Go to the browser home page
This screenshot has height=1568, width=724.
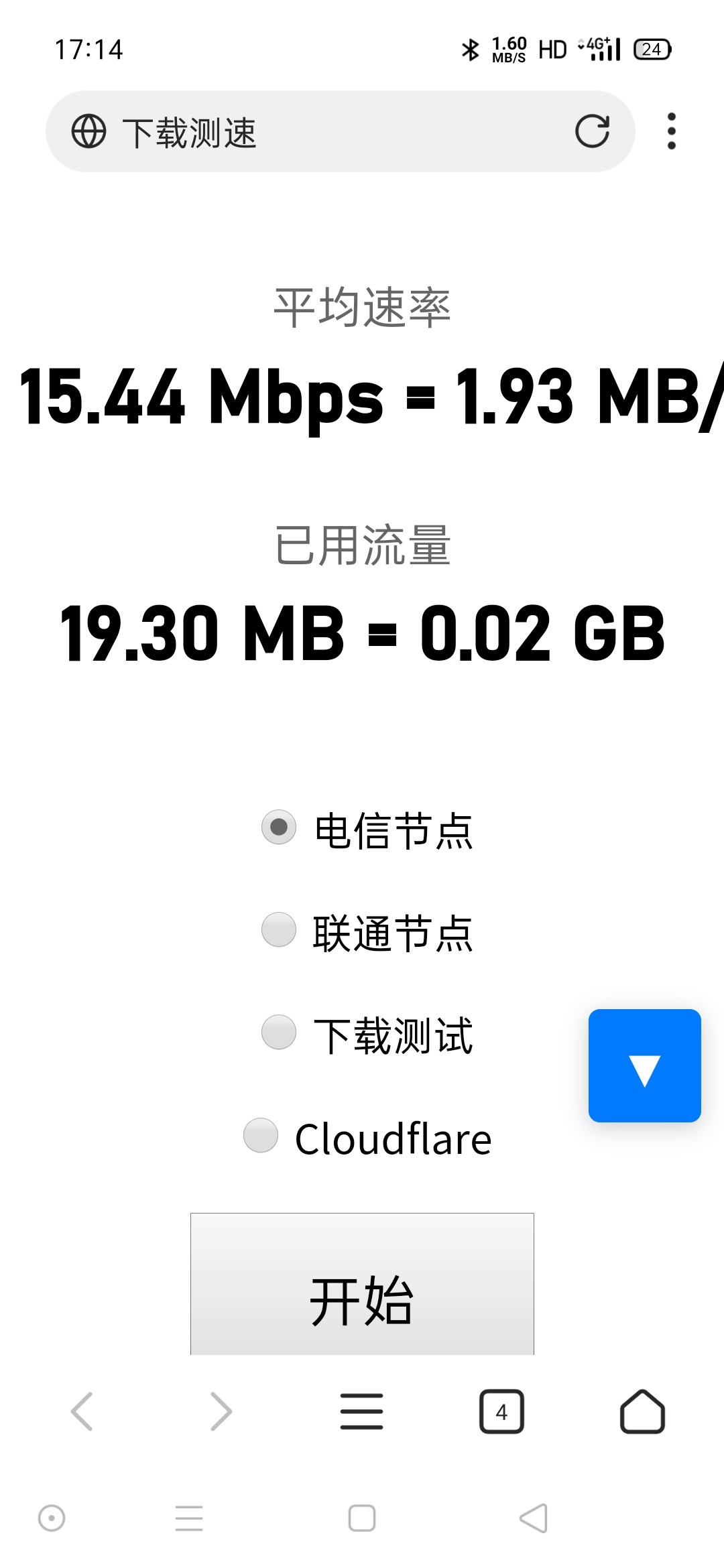pyautogui.click(x=642, y=1411)
